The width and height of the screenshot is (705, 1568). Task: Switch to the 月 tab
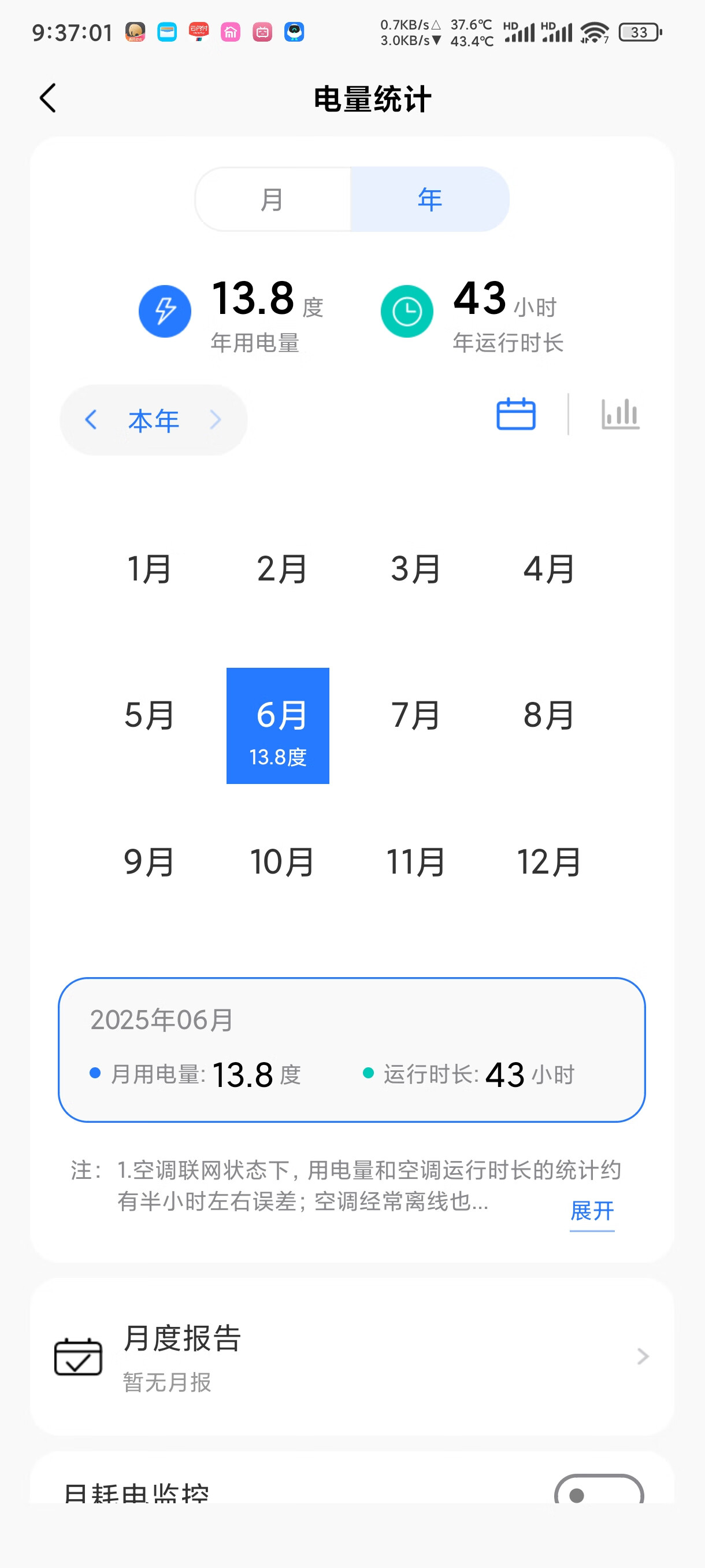(x=273, y=199)
